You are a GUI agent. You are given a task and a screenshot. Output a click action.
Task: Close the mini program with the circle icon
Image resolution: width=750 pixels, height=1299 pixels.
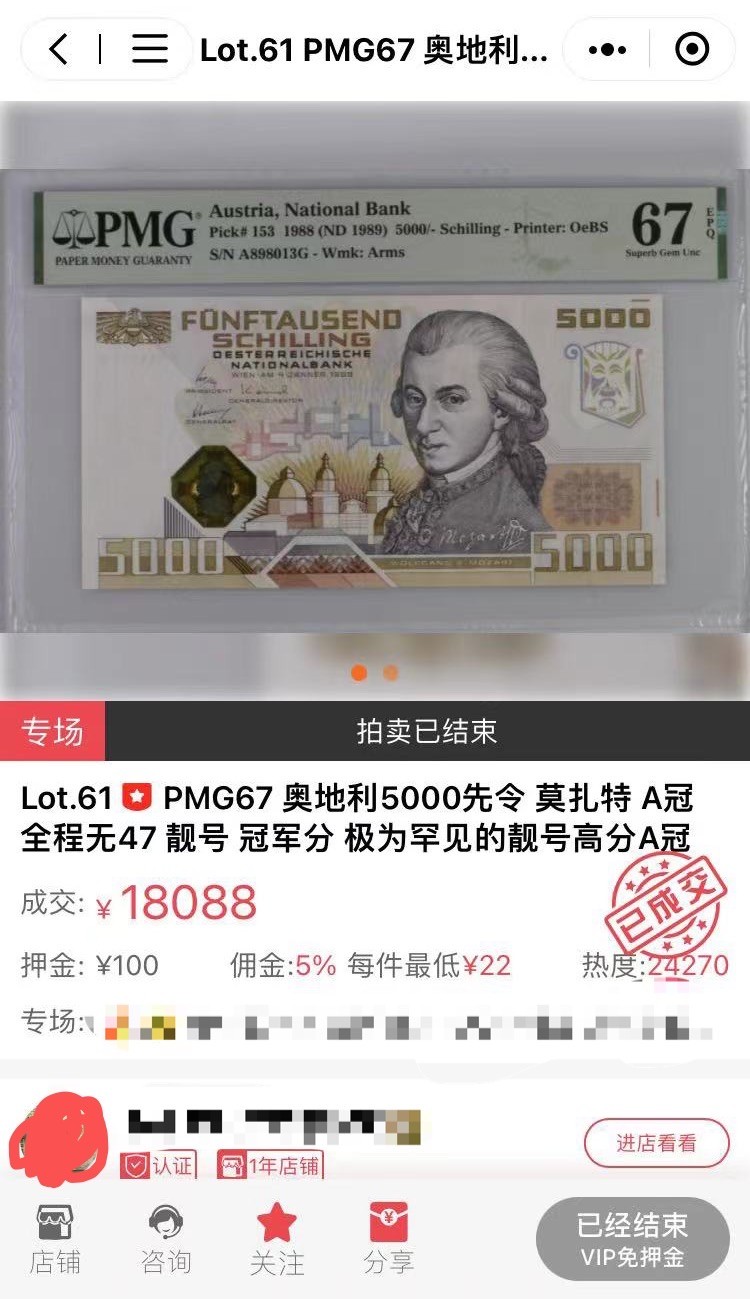click(692, 49)
